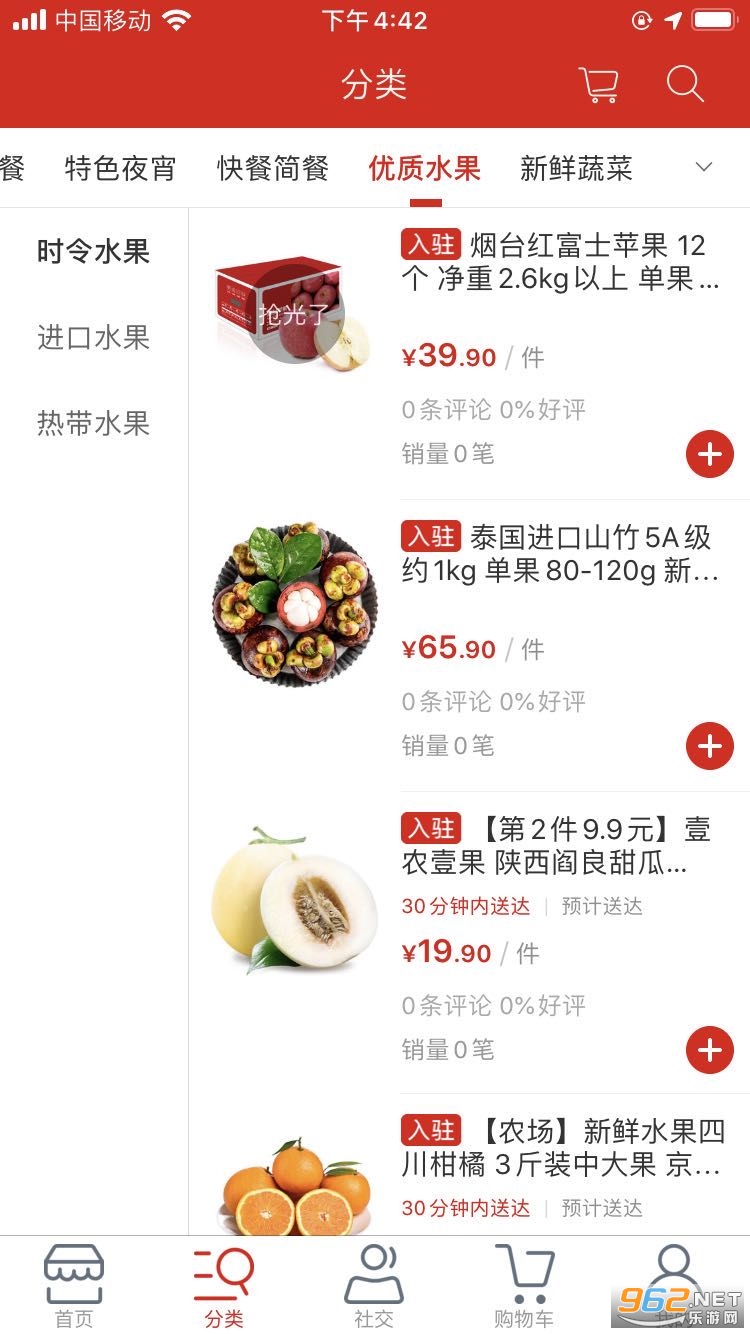This screenshot has width=750, height=1334.
Task: Choose 时令水果 in the side list
Action: 93,252
